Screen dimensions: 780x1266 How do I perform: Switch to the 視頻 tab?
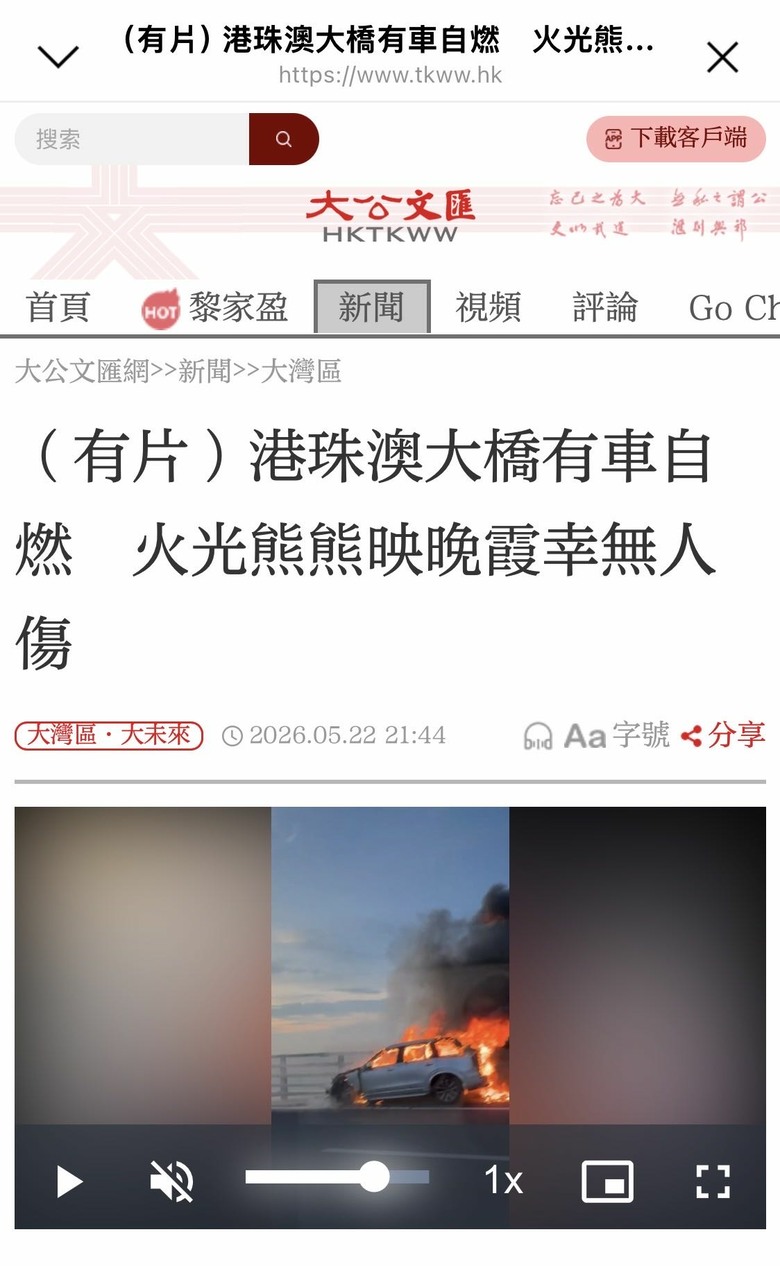point(488,308)
